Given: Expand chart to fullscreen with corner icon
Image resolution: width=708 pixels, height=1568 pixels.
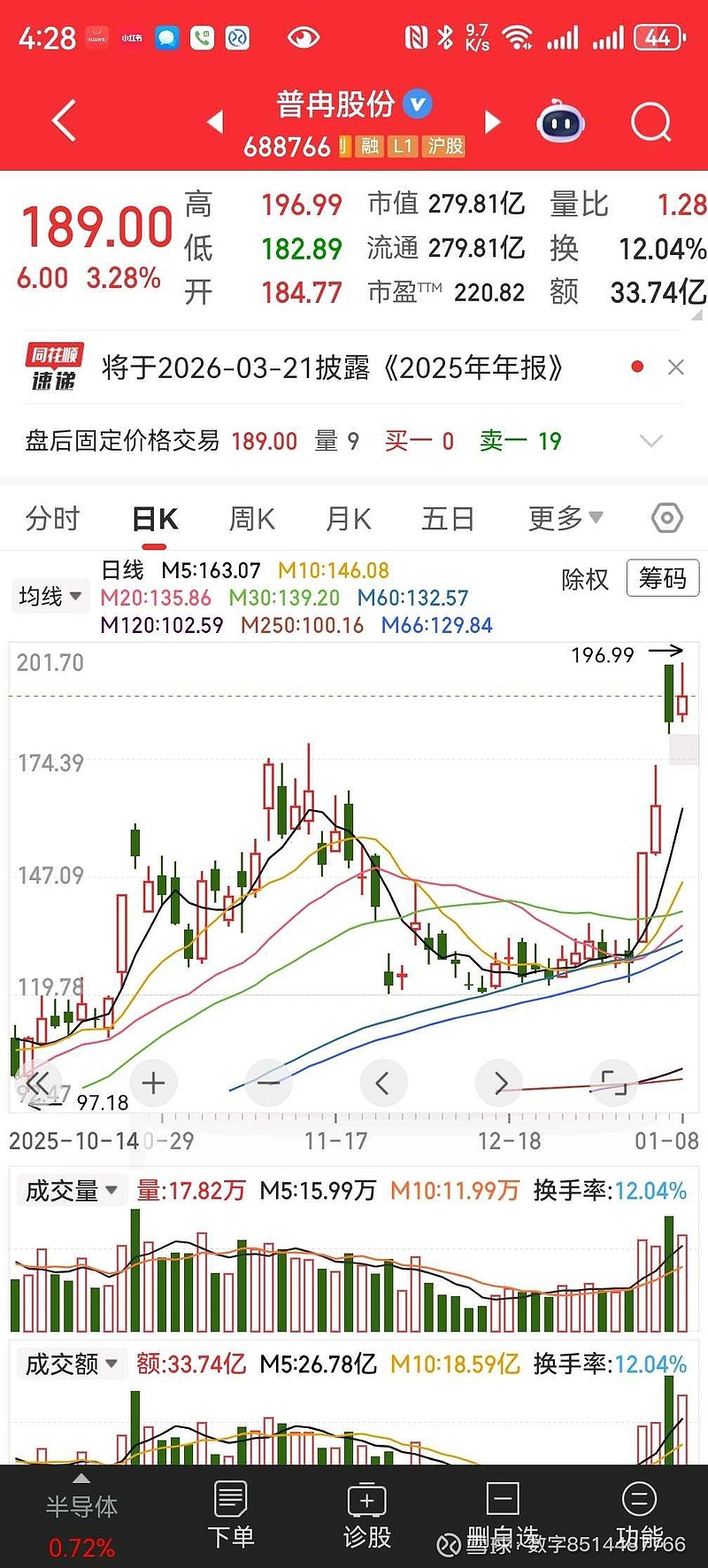Looking at the screenshot, I should (x=613, y=1082).
